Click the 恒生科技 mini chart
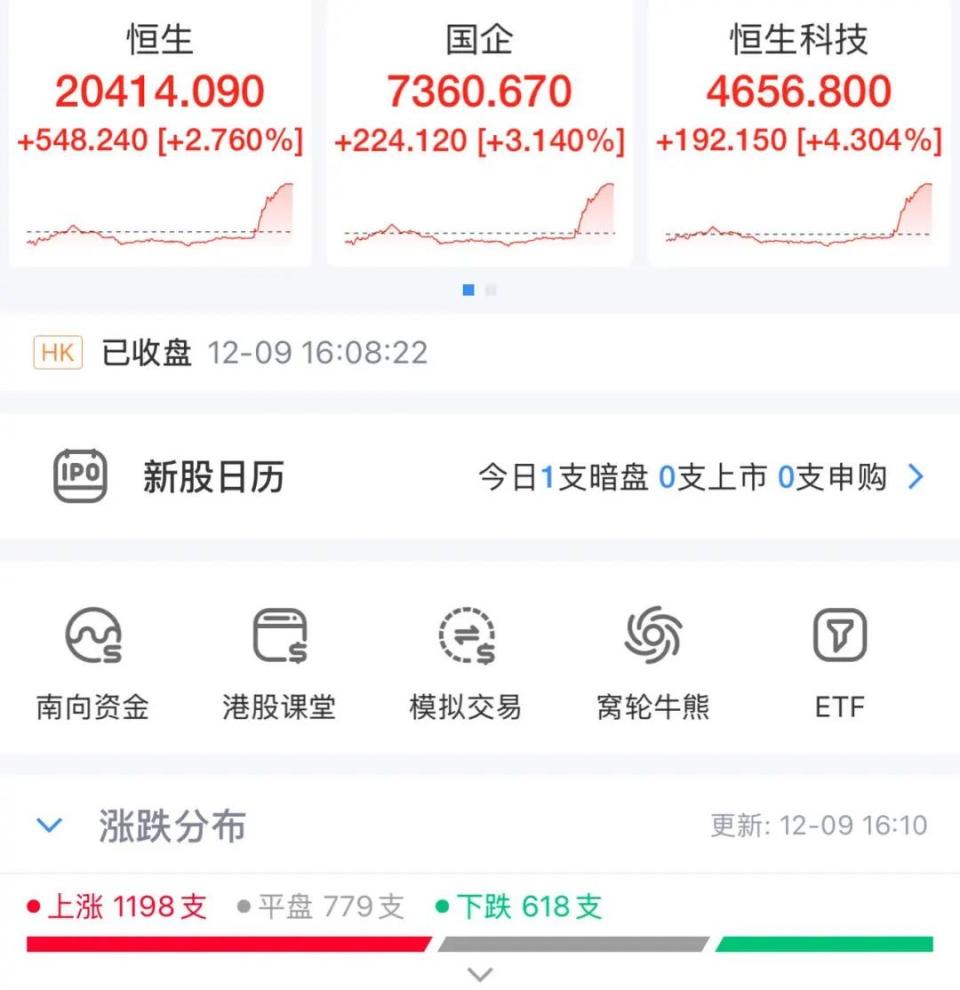This screenshot has height=990, width=960. (x=798, y=215)
